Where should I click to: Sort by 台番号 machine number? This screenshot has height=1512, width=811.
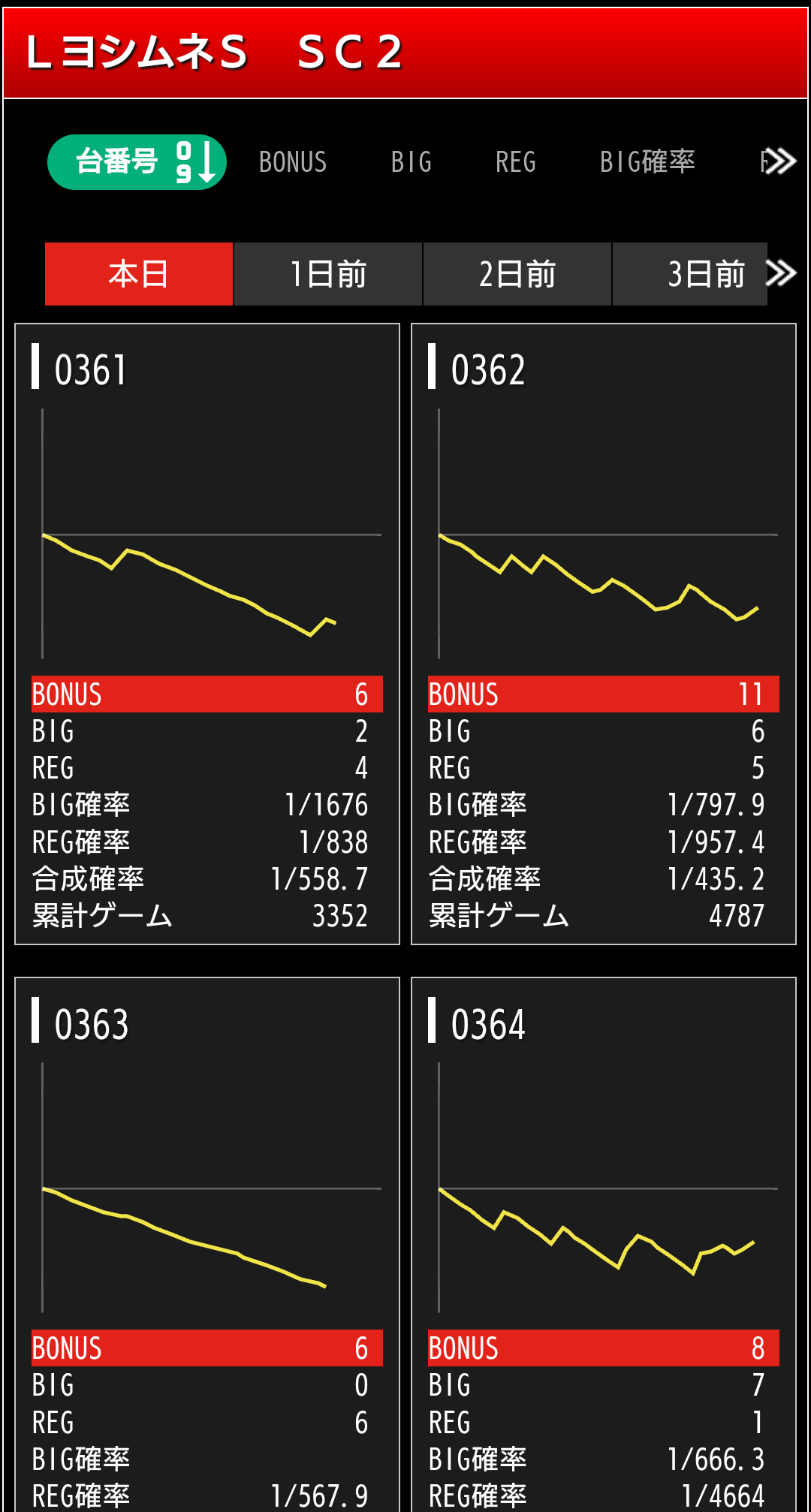click(x=137, y=162)
